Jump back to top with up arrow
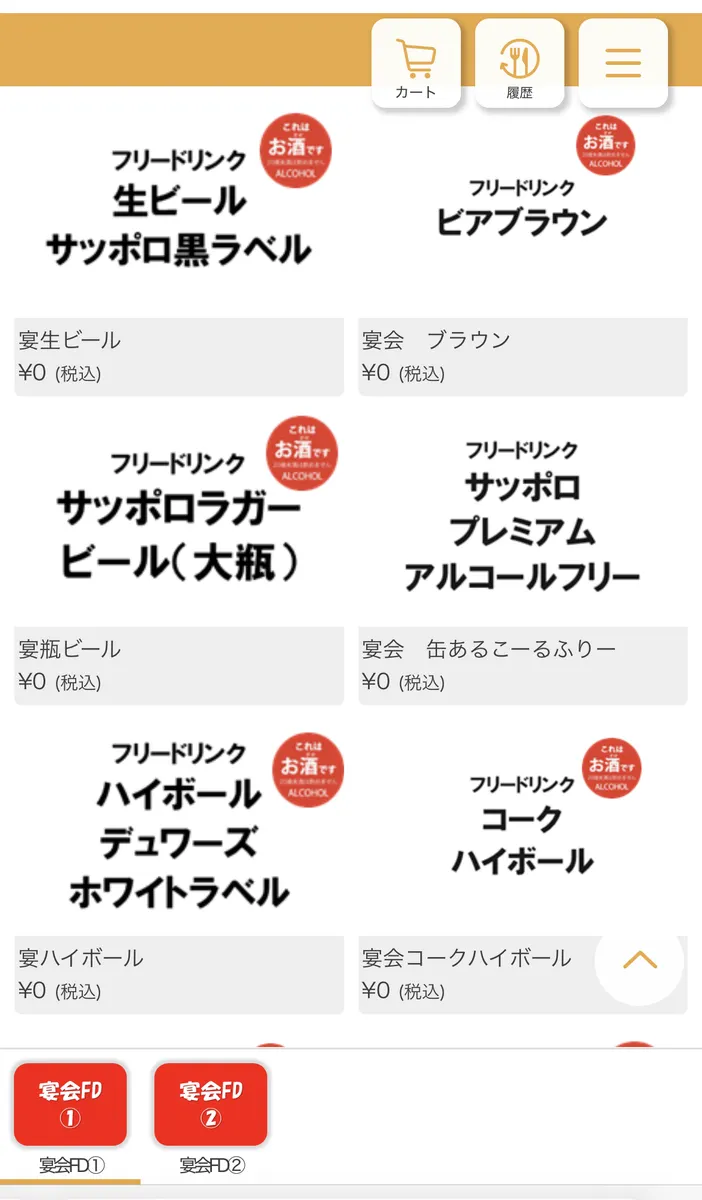This screenshot has height=1200, width=702. (639, 961)
